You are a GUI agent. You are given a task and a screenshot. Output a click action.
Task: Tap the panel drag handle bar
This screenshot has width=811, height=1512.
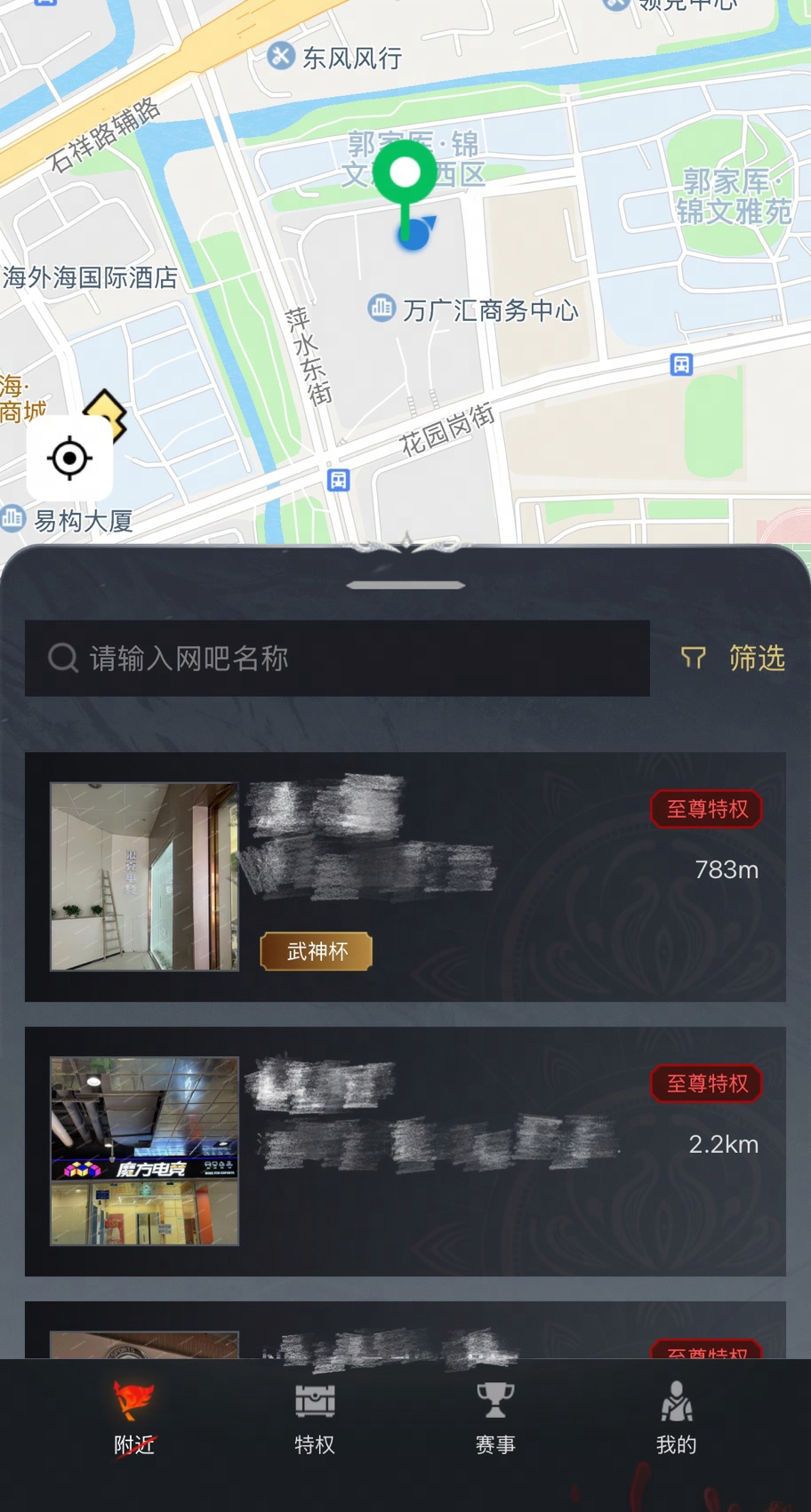point(405,585)
